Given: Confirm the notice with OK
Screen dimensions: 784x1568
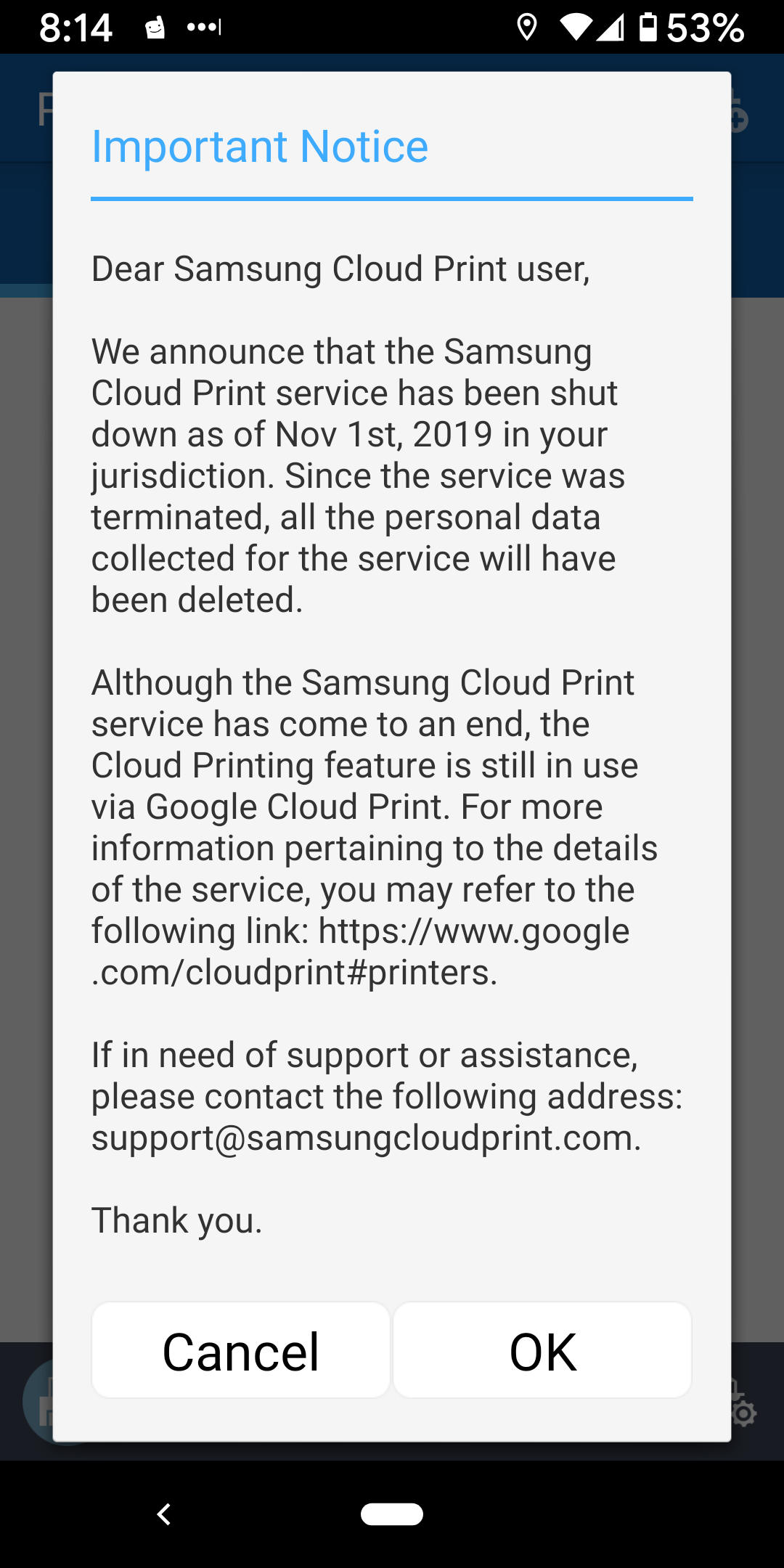Looking at the screenshot, I should coord(542,1351).
